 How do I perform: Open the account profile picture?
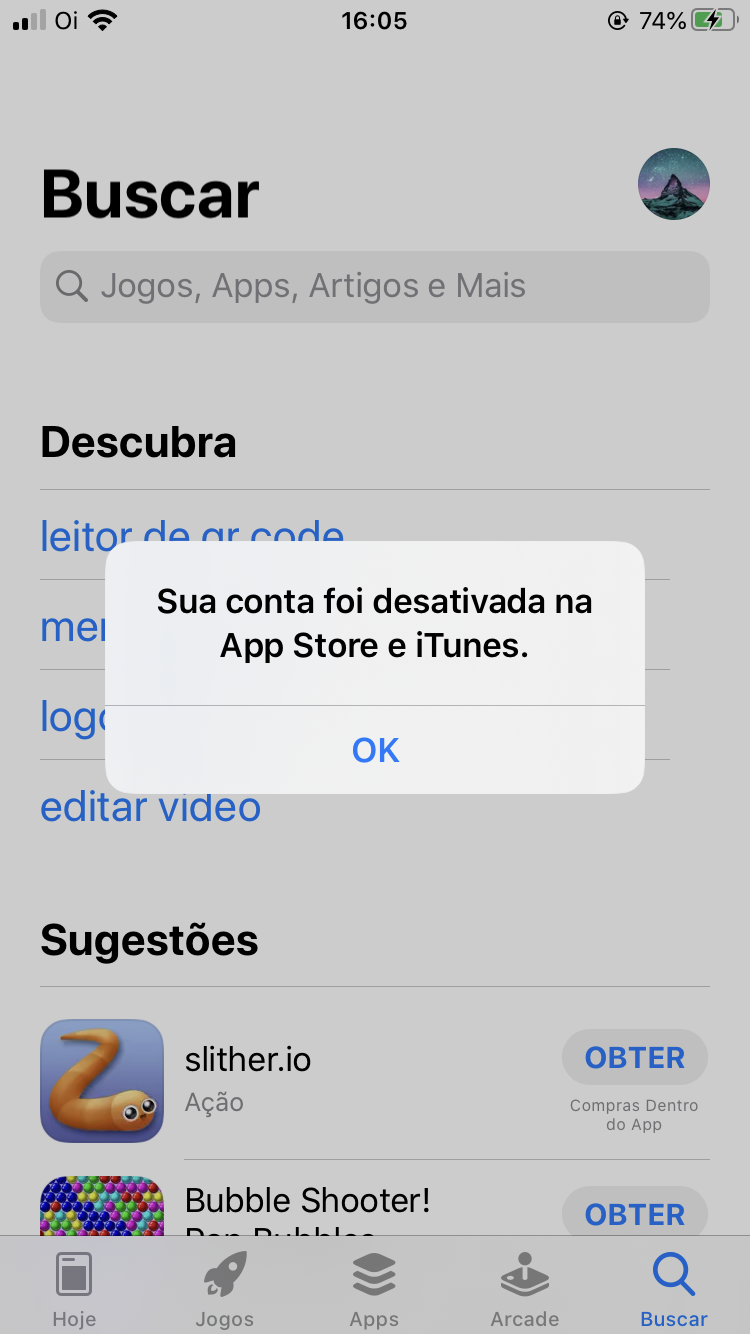(x=673, y=184)
